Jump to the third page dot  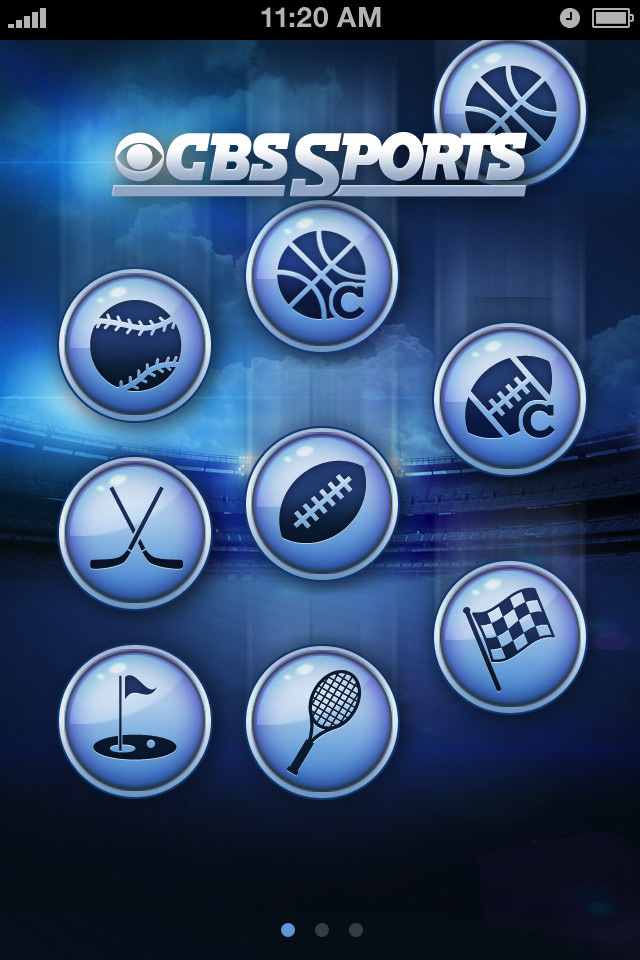[356, 930]
